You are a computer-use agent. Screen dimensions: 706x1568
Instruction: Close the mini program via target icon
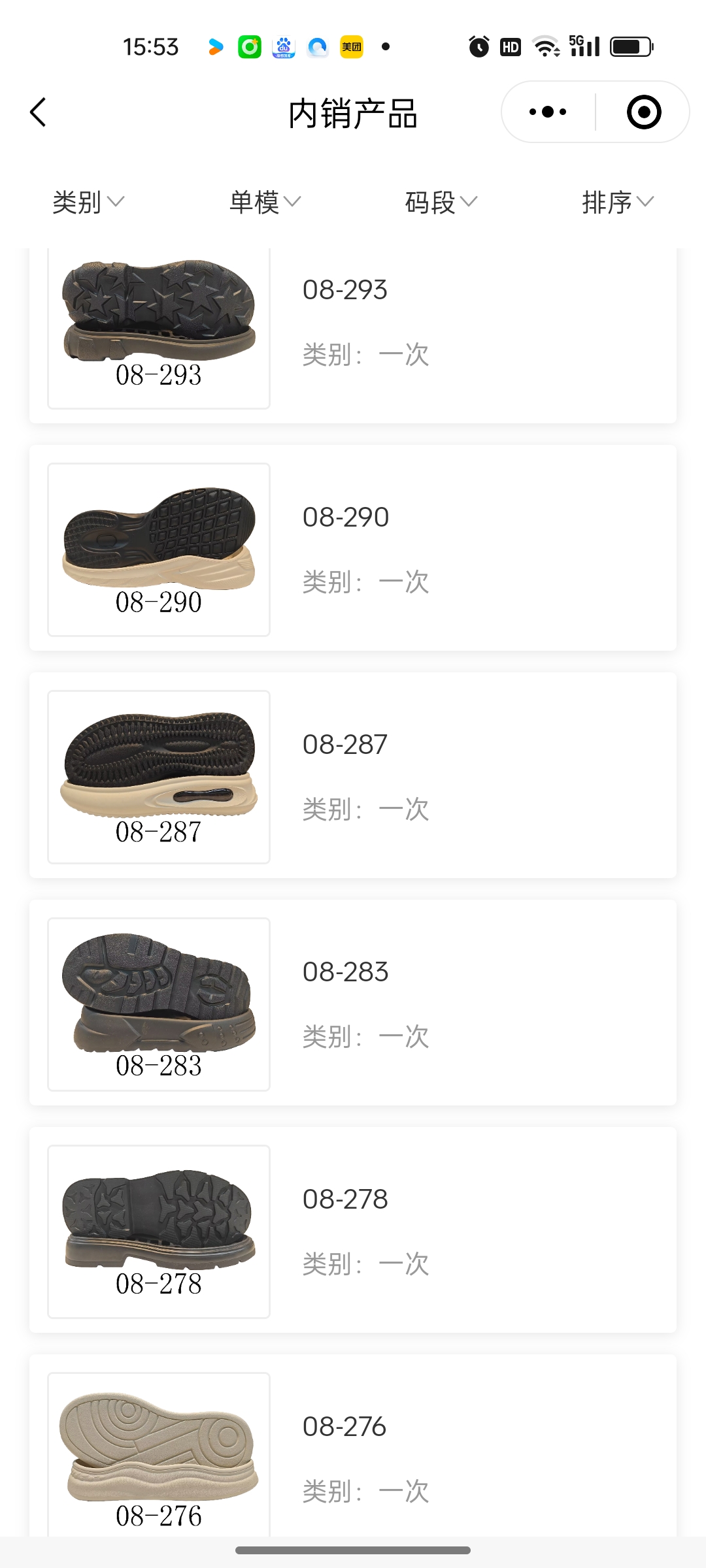643,112
